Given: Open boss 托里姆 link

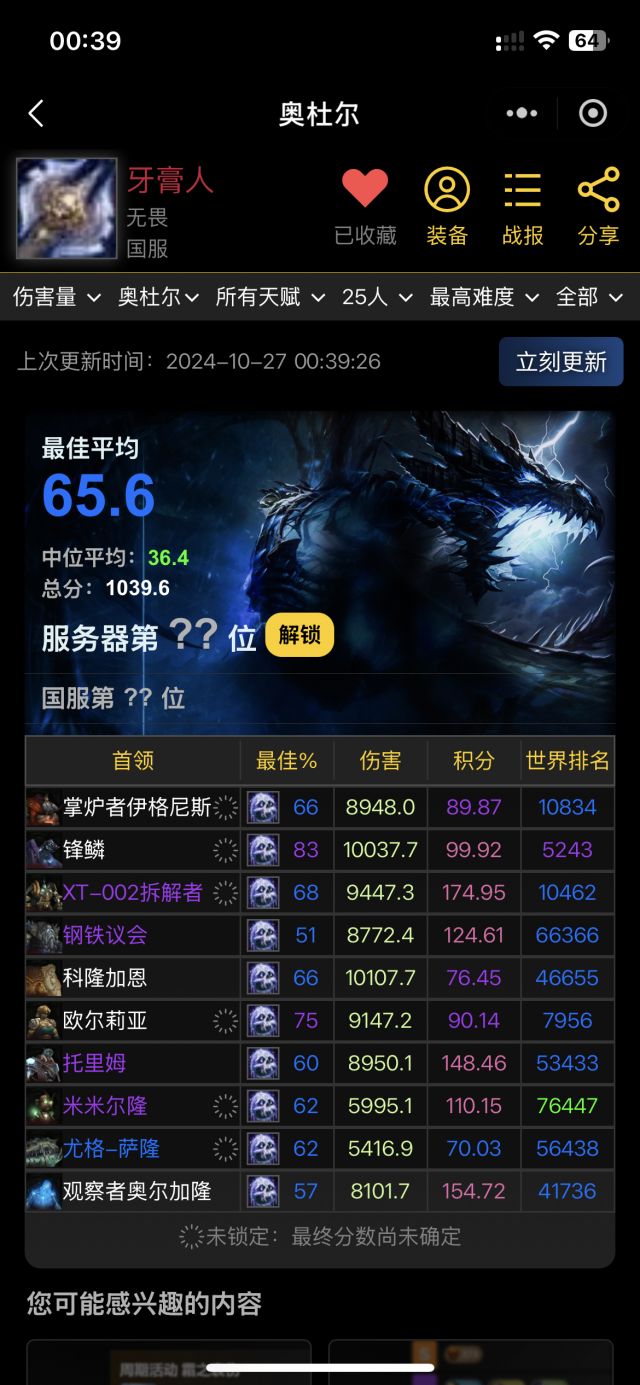Looking at the screenshot, I should tap(94, 1063).
